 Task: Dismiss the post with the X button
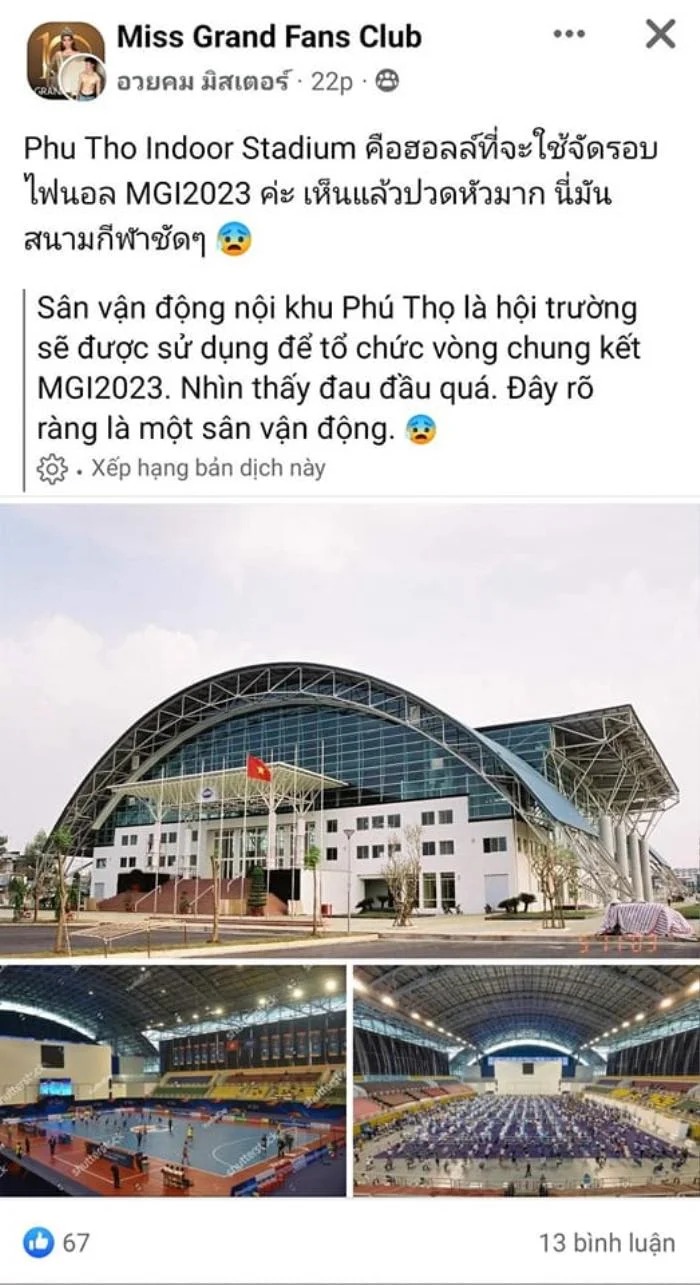[660, 35]
